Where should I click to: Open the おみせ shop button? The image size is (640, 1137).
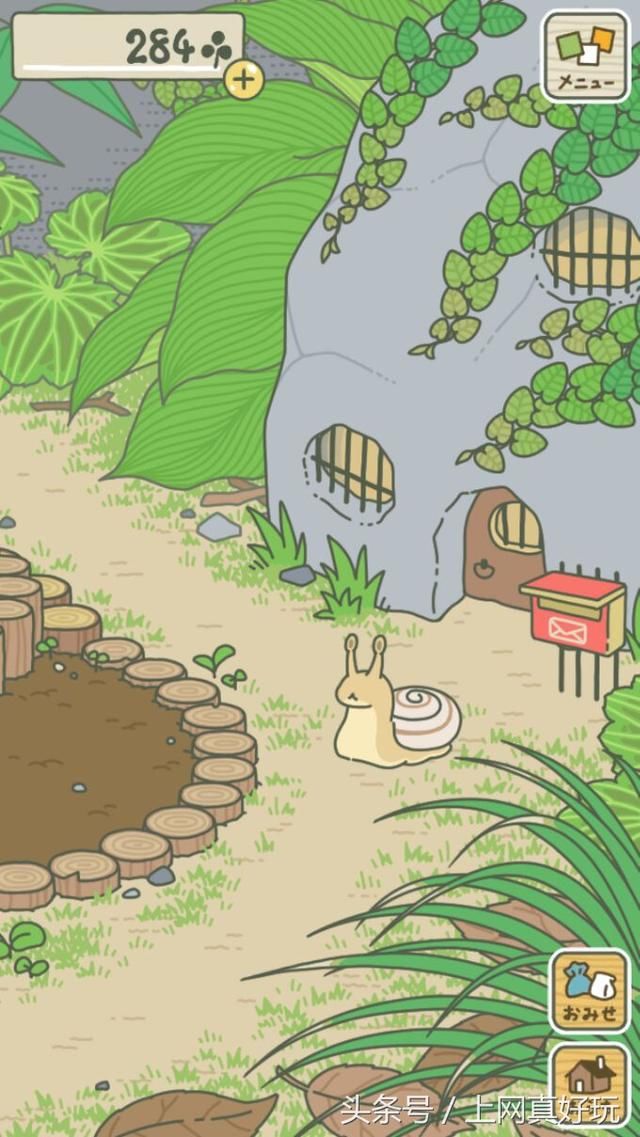click(589, 991)
